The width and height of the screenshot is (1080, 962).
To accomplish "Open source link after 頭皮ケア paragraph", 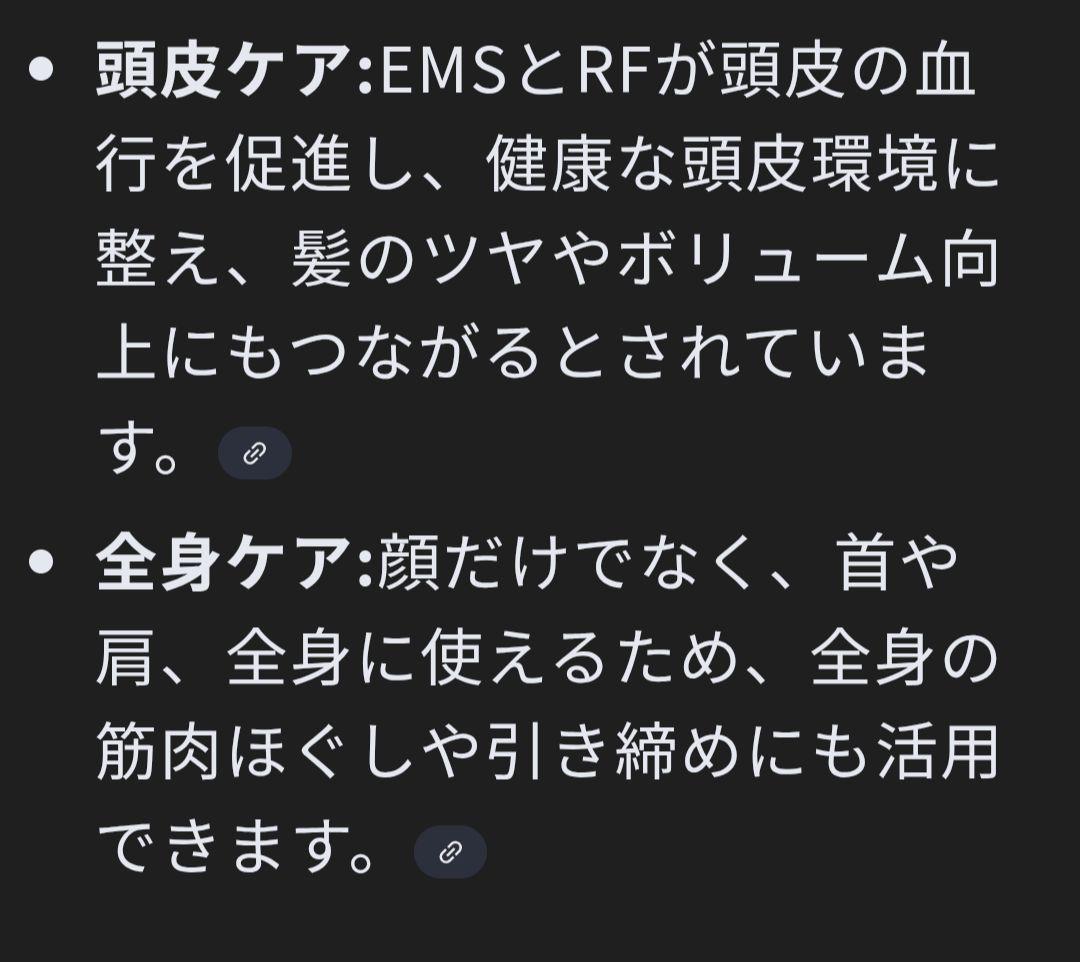I will coord(255,454).
